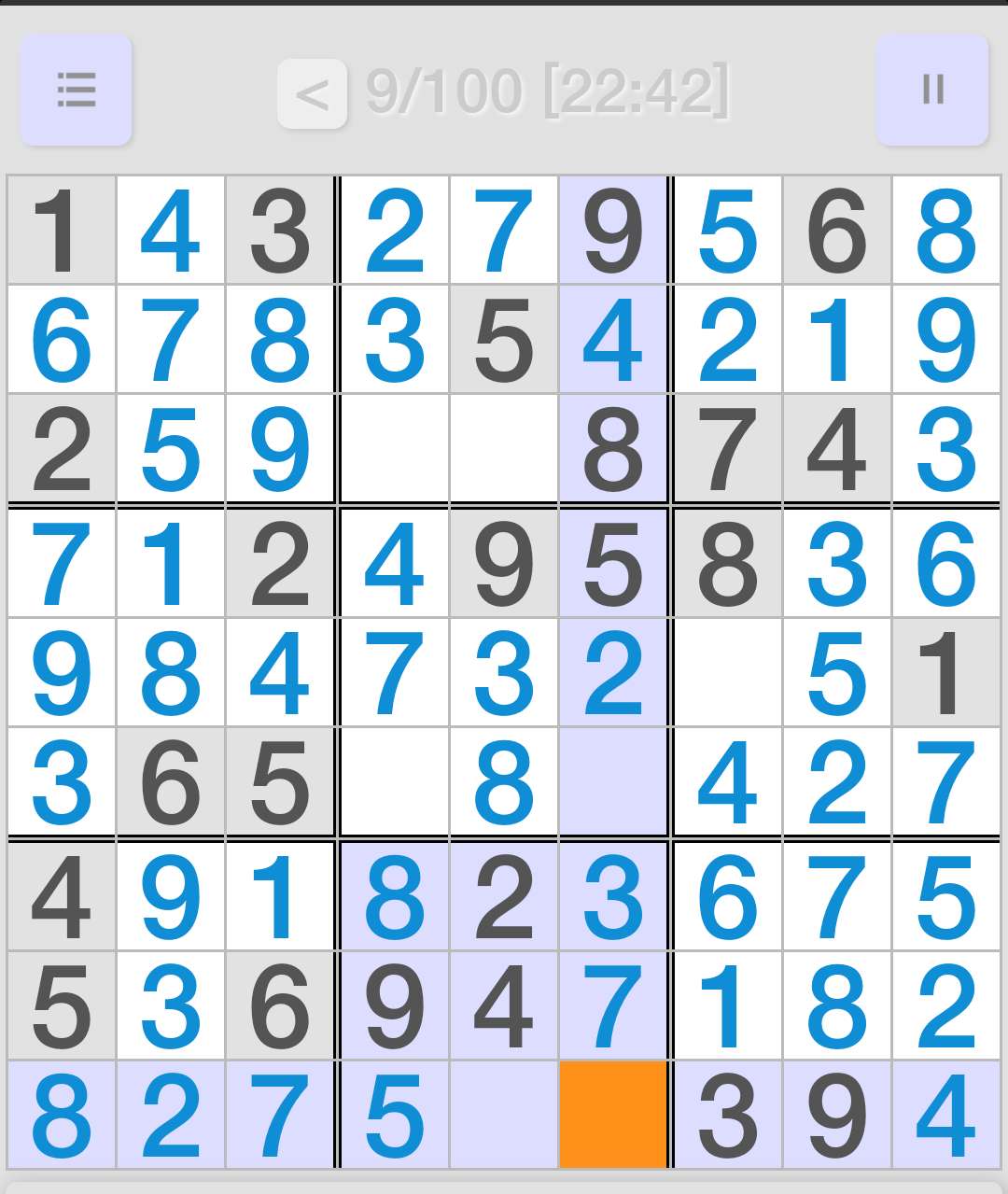Pause the sudoku game
1008x1194 pixels.
931,91
